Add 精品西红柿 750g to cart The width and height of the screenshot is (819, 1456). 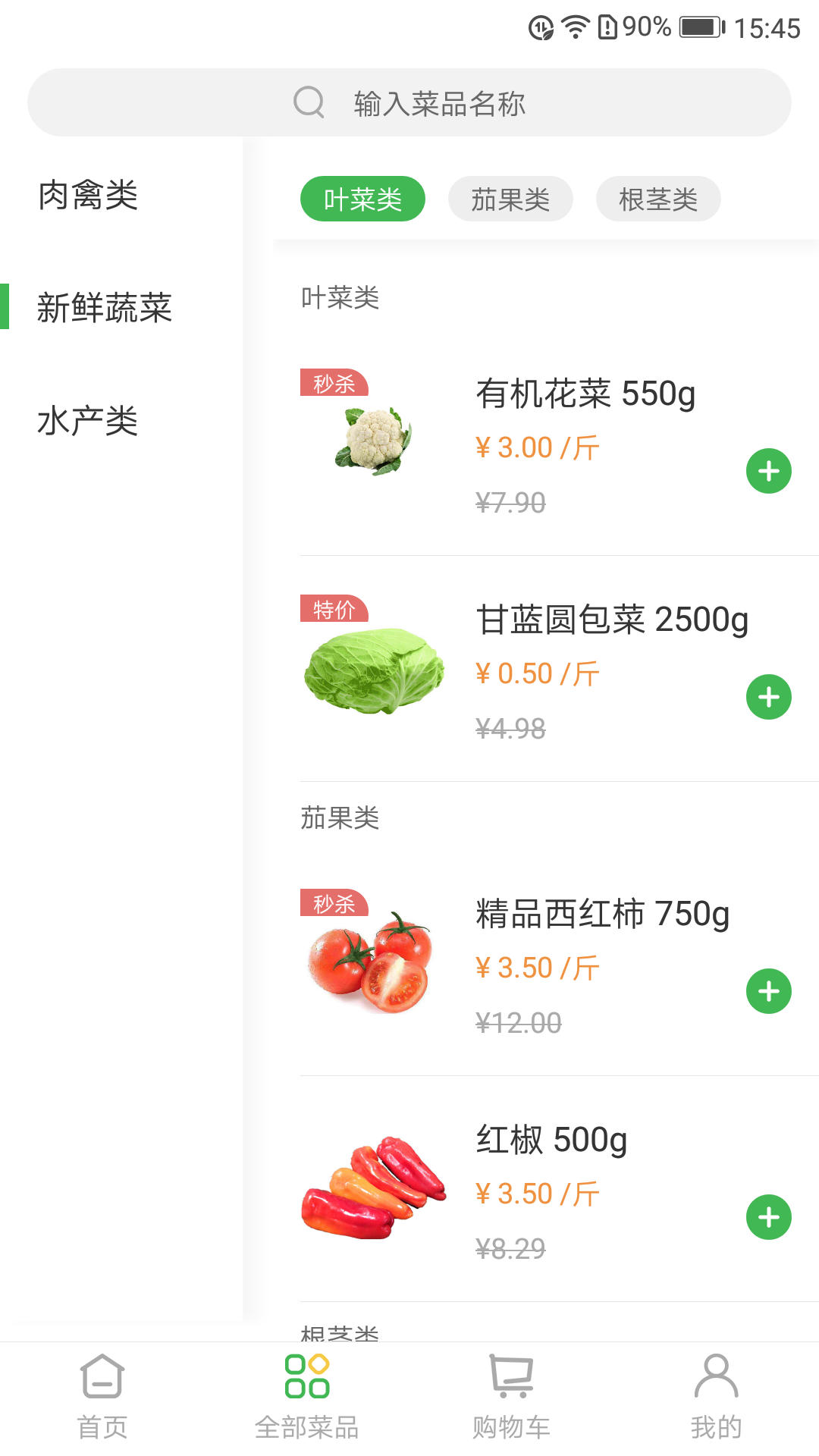(768, 991)
